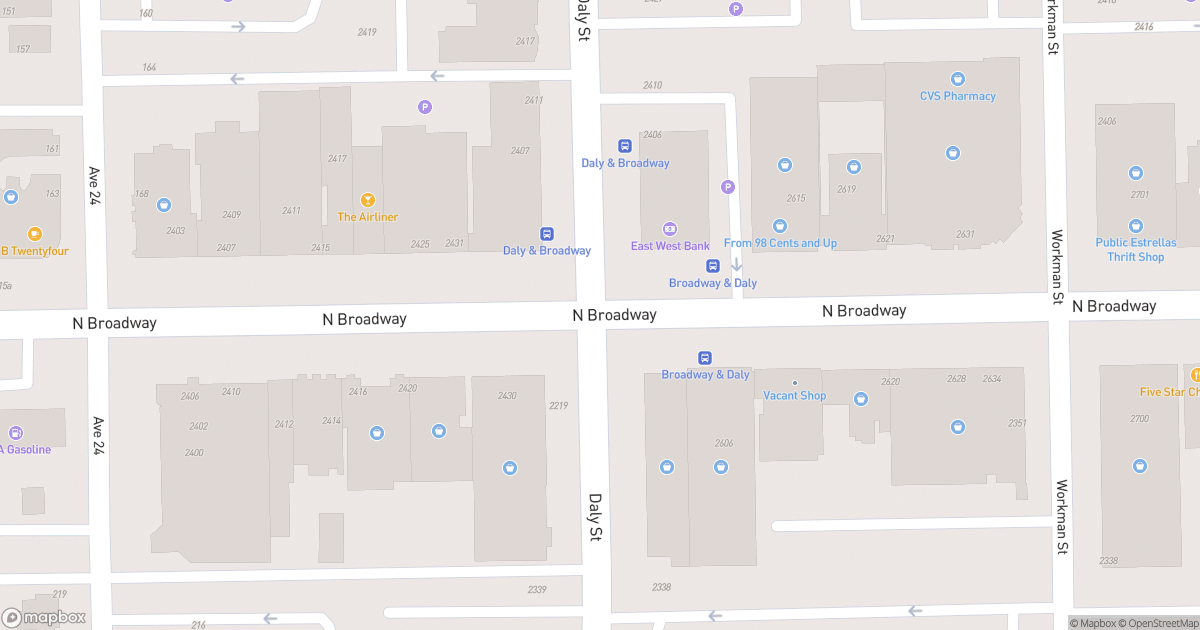The width and height of the screenshot is (1200, 630).
Task: Open the East West Bank marker
Action: tap(670, 230)
